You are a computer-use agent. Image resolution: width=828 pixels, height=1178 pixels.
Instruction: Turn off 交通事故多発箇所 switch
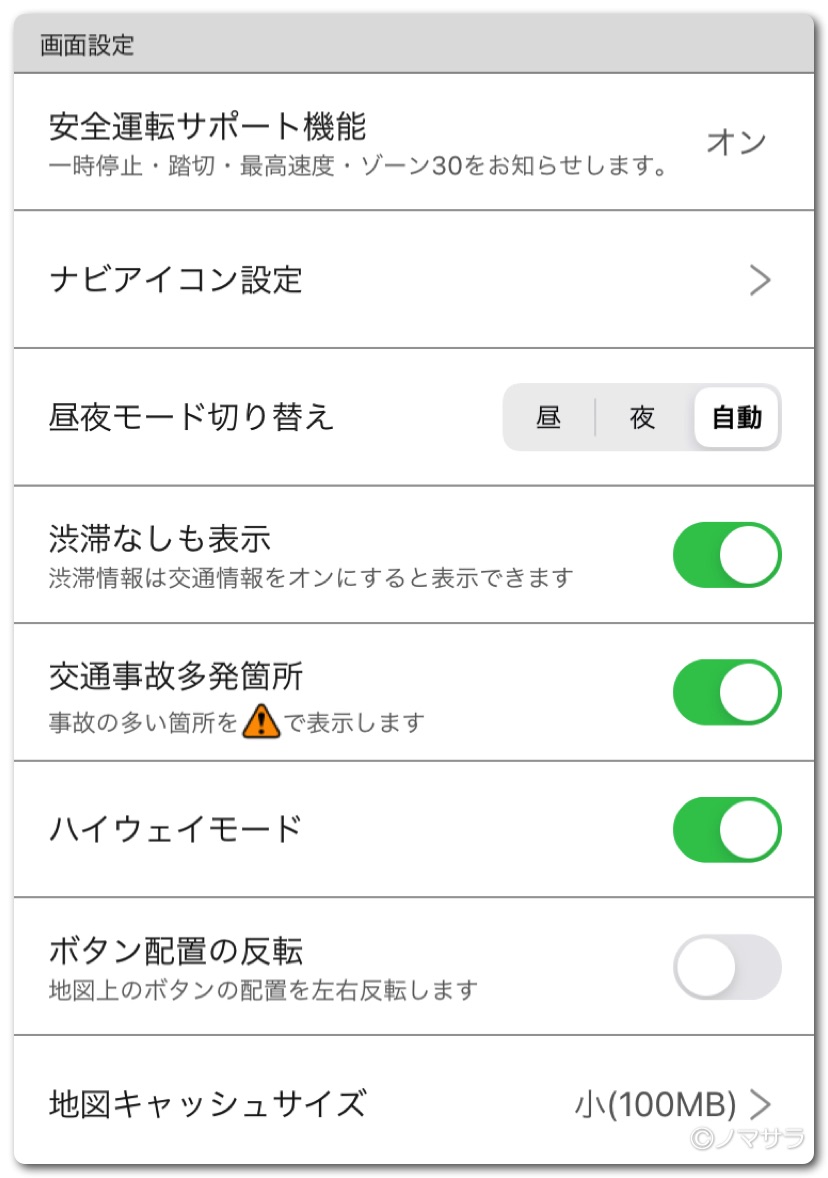tap(726, 692)
